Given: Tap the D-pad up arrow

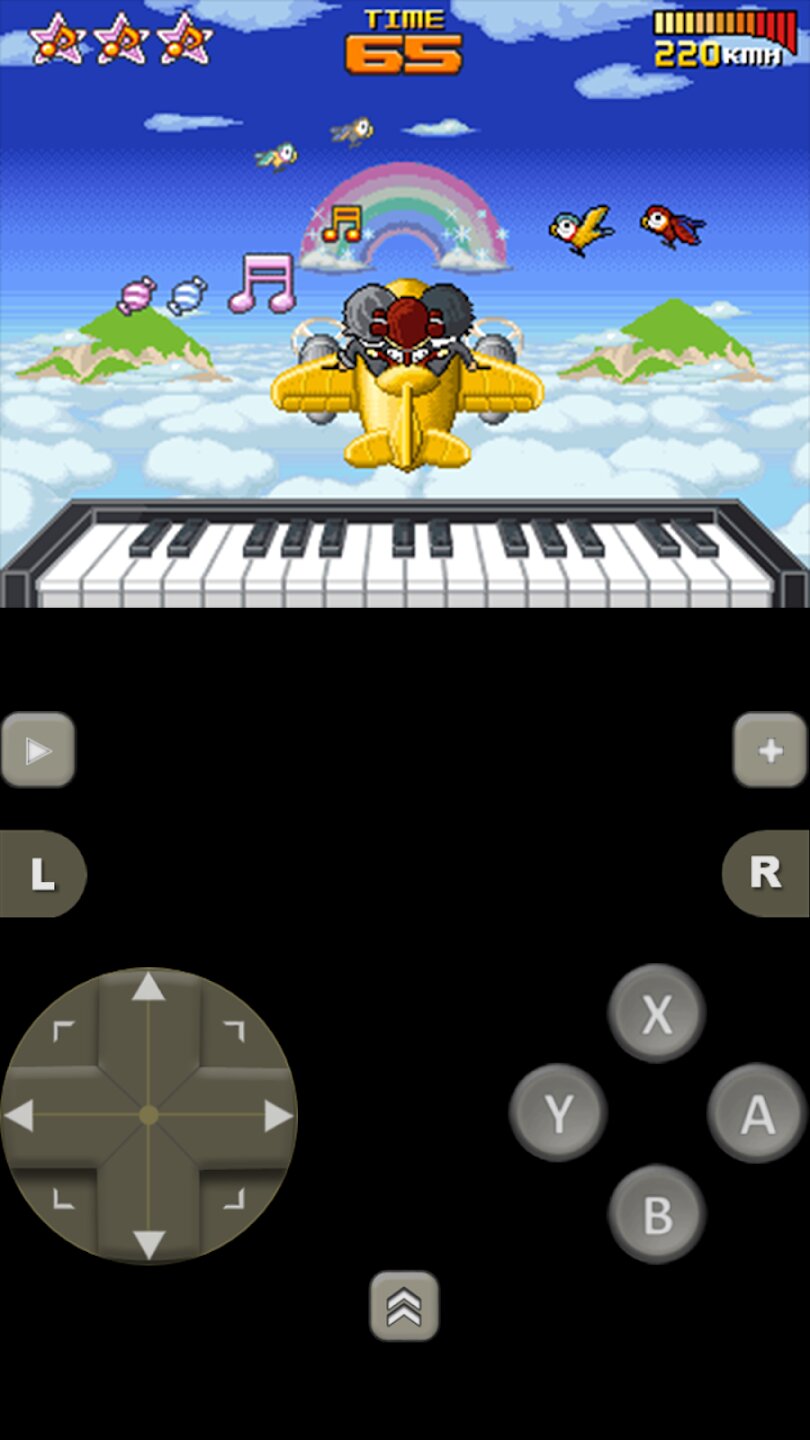Looking at the screenshot, I should (149, 988).
